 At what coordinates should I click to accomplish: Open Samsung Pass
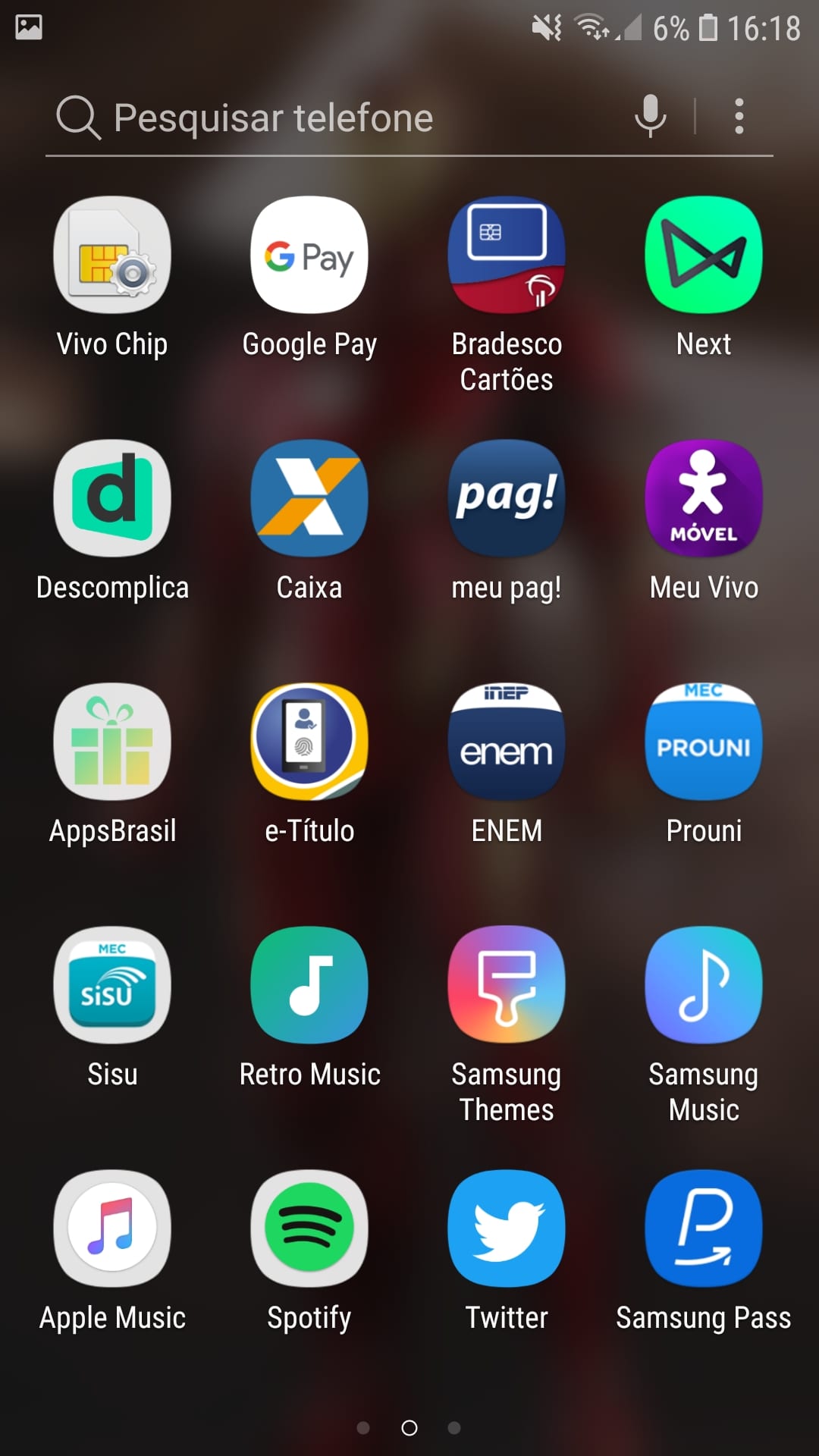[702, 1228]
